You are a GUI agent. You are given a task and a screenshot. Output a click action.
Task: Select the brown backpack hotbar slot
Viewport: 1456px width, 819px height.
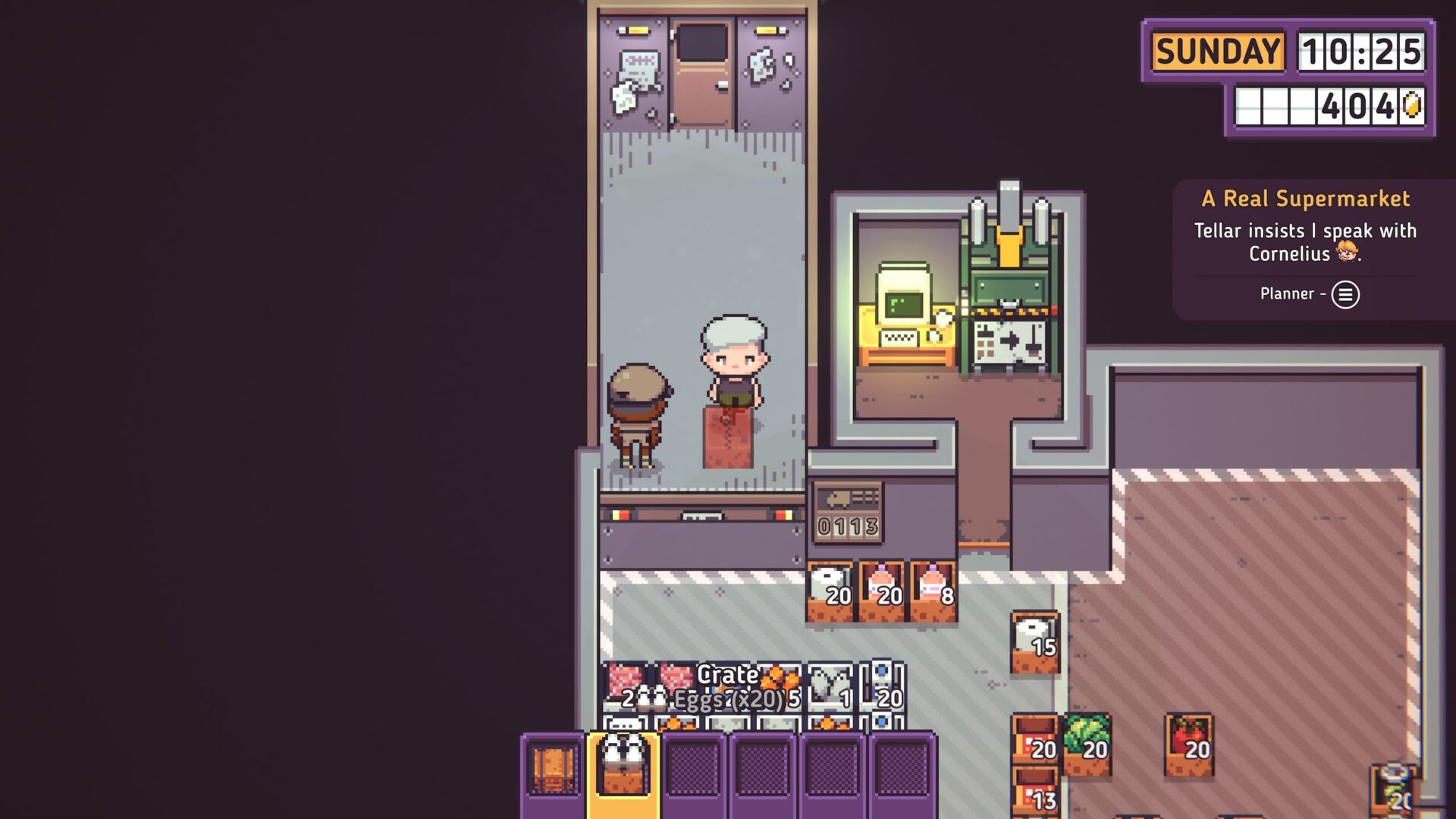pos(553,770)
